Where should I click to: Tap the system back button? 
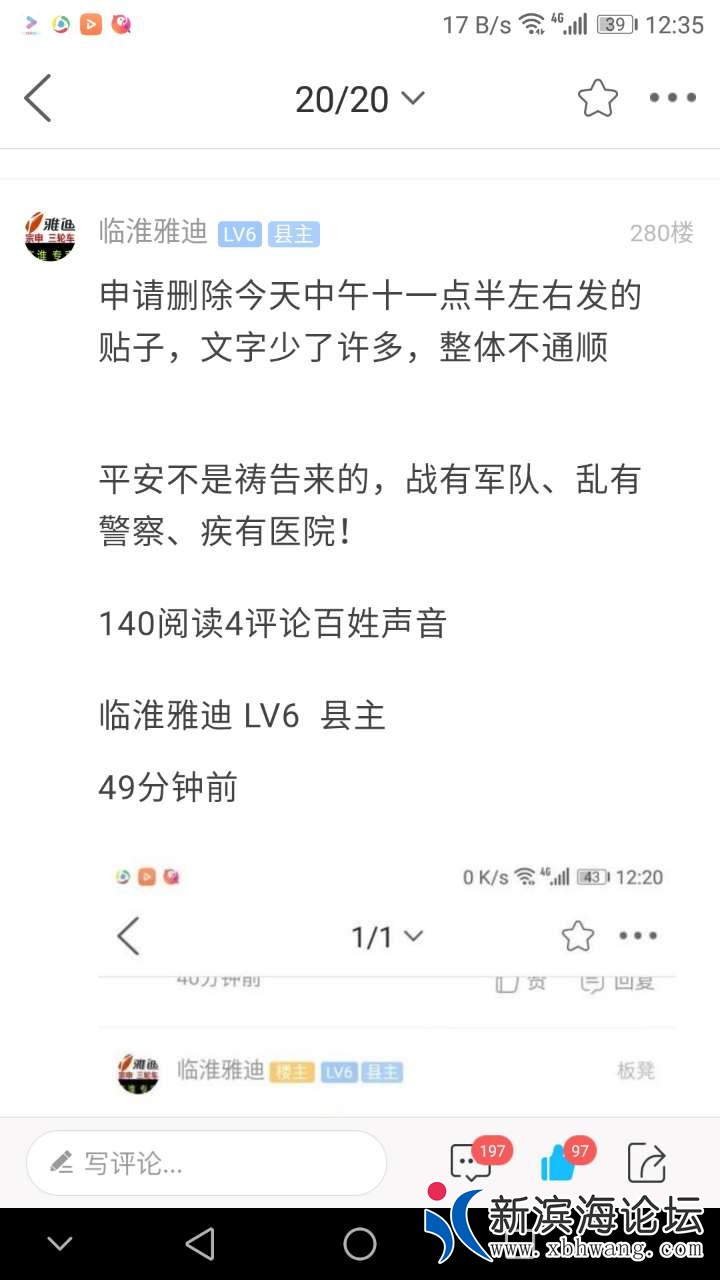(201, 1244)
